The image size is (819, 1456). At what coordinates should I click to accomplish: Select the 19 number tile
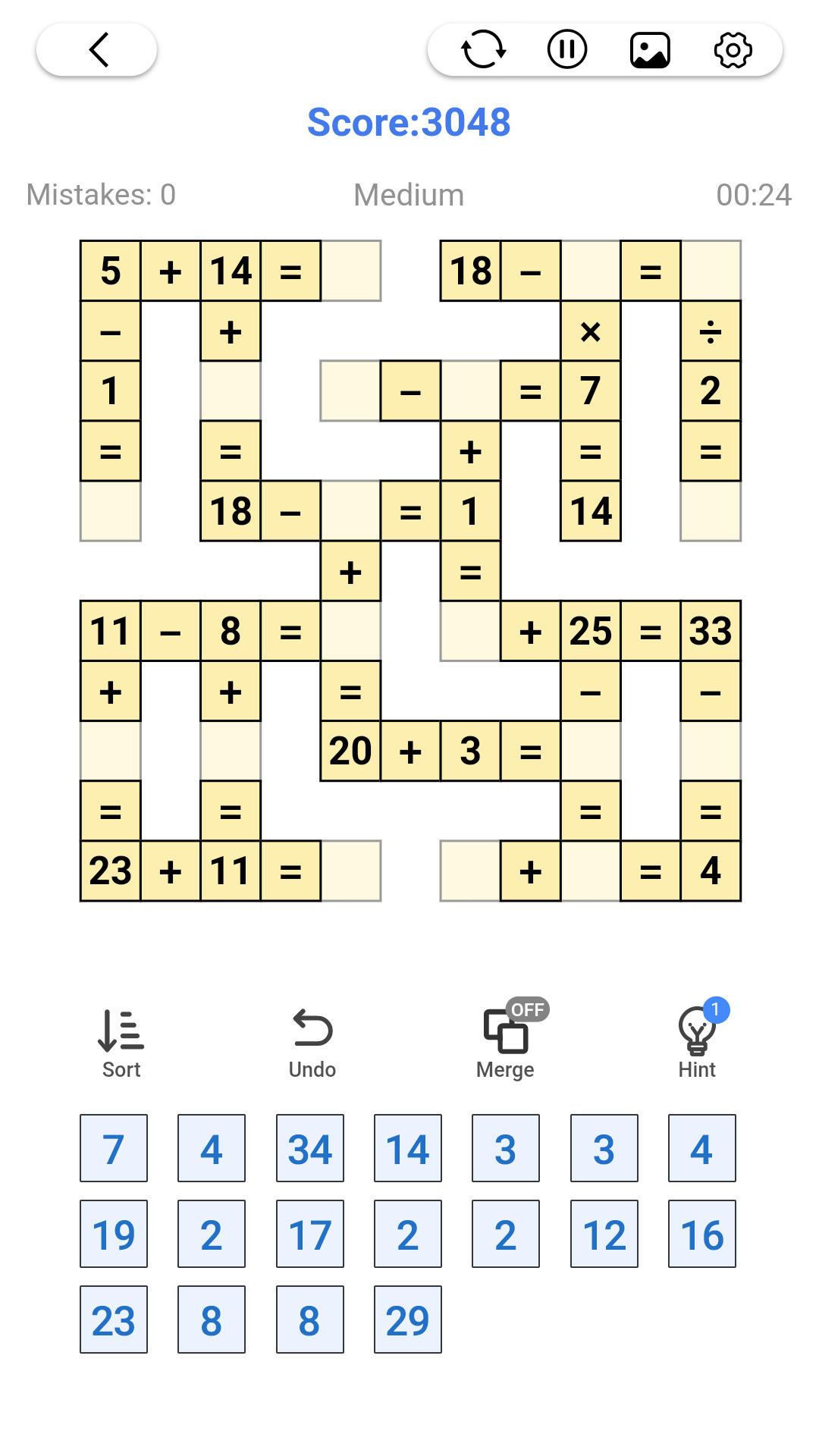pyautogui.click(x=113, y=1234)
